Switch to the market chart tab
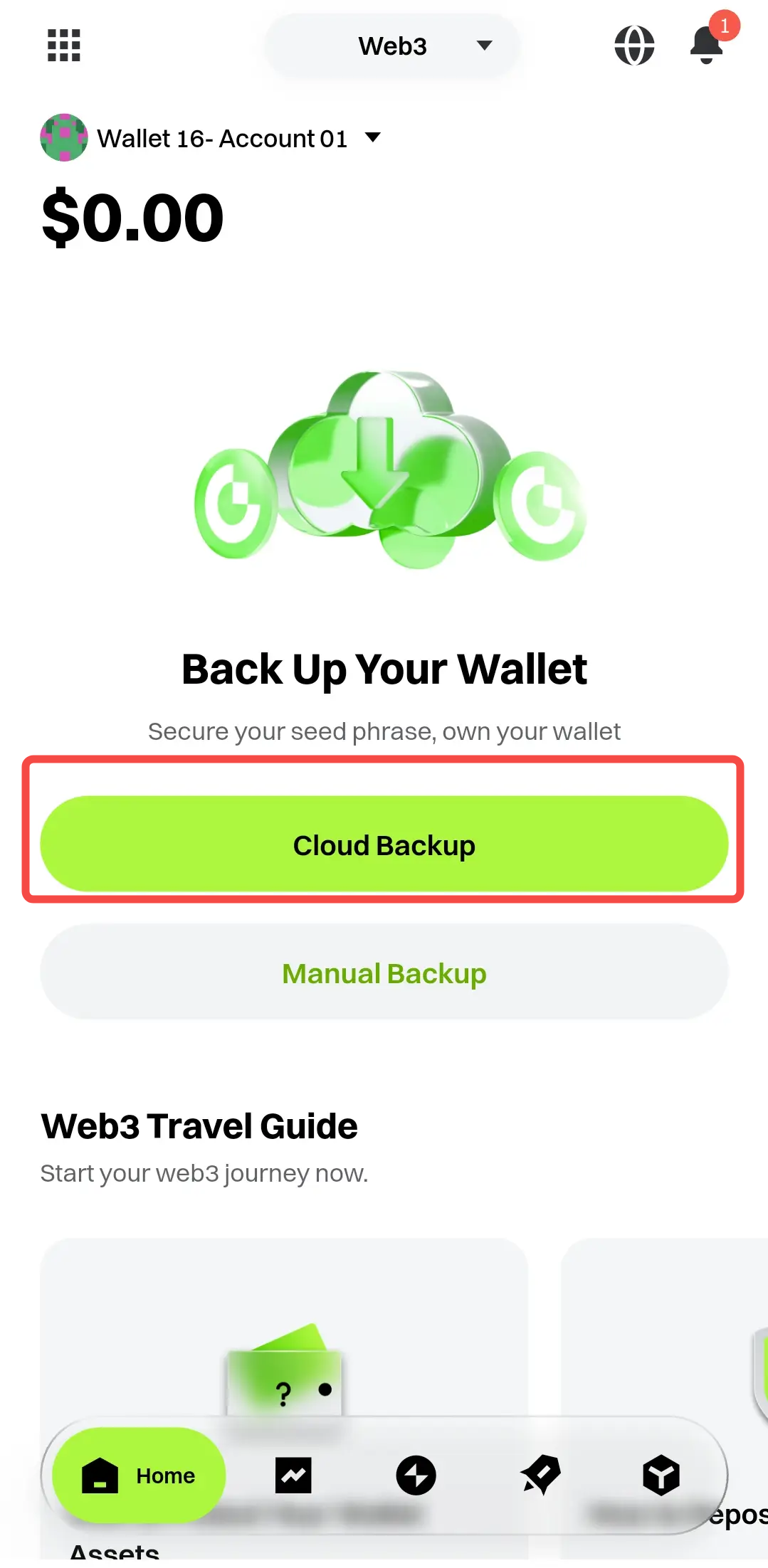Image resolution: width=768 pixels, height=1568 pixels. pos(293,1476)
